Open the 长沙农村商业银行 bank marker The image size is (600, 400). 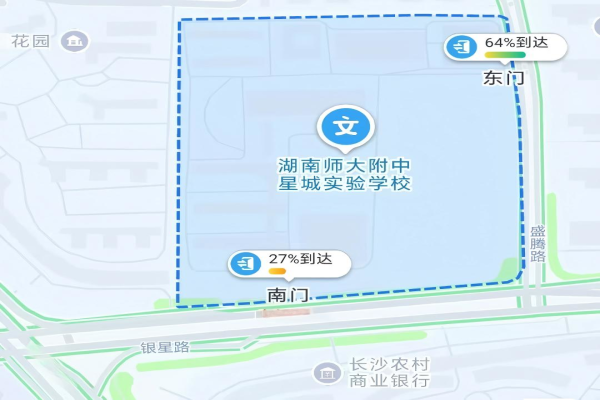(x=326, y=373)
